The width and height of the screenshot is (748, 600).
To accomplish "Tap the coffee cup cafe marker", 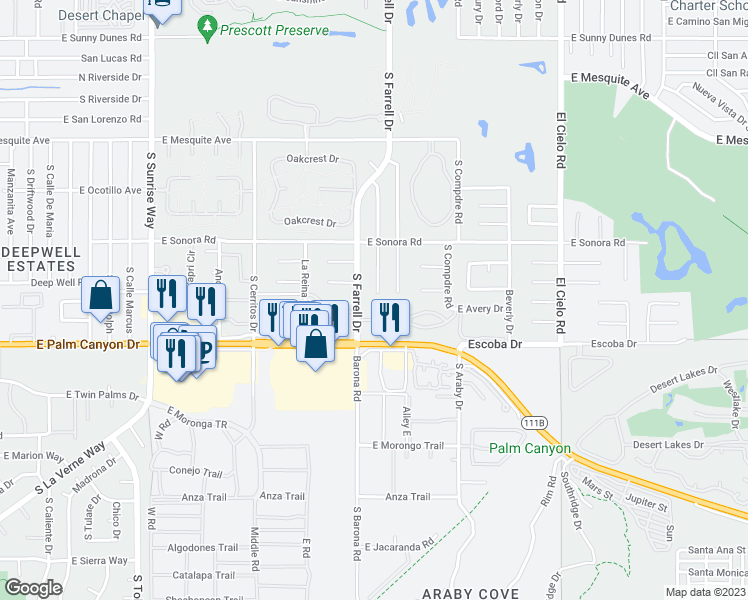I will 206,352.
